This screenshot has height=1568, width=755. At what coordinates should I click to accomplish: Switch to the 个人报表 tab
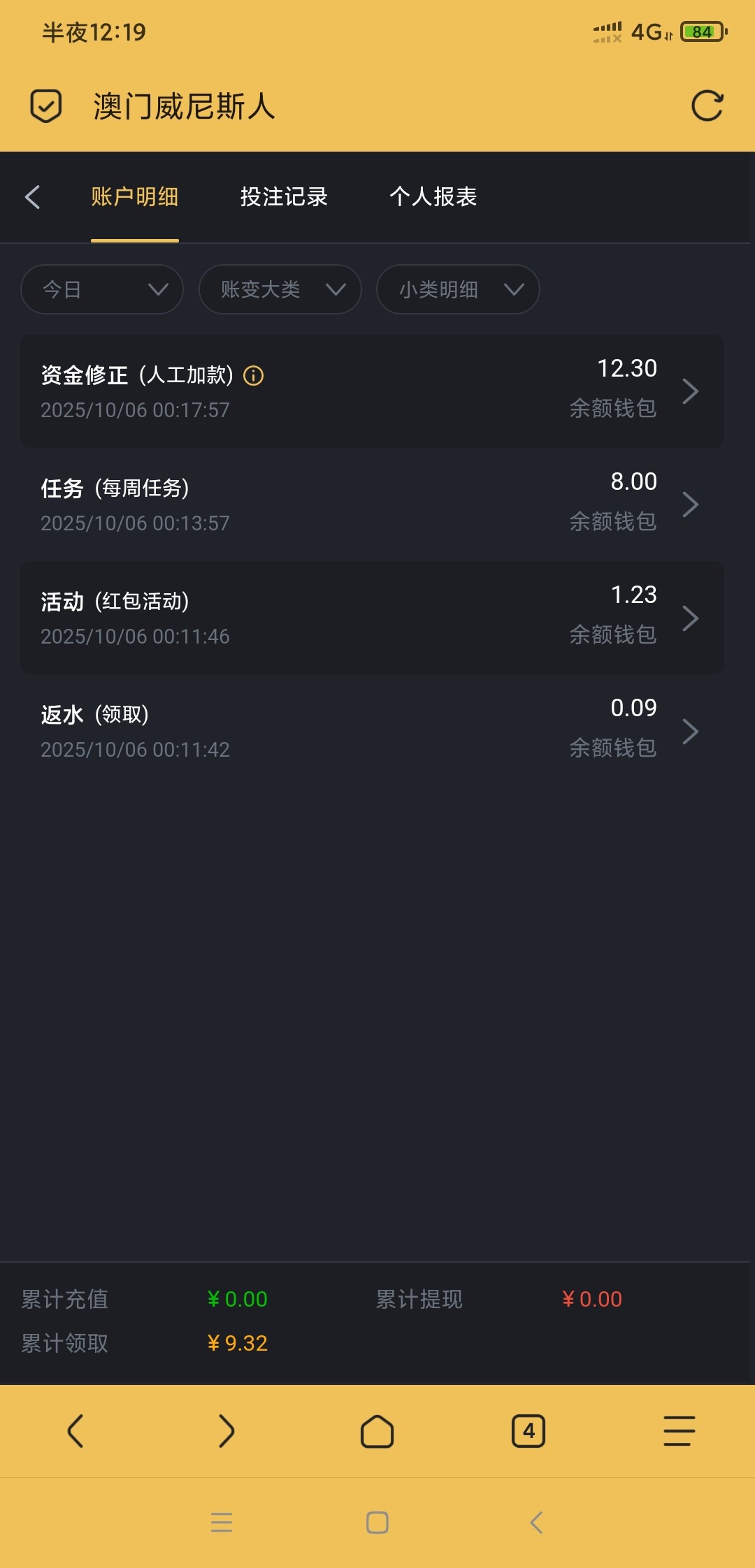click(x=433, y=197)
